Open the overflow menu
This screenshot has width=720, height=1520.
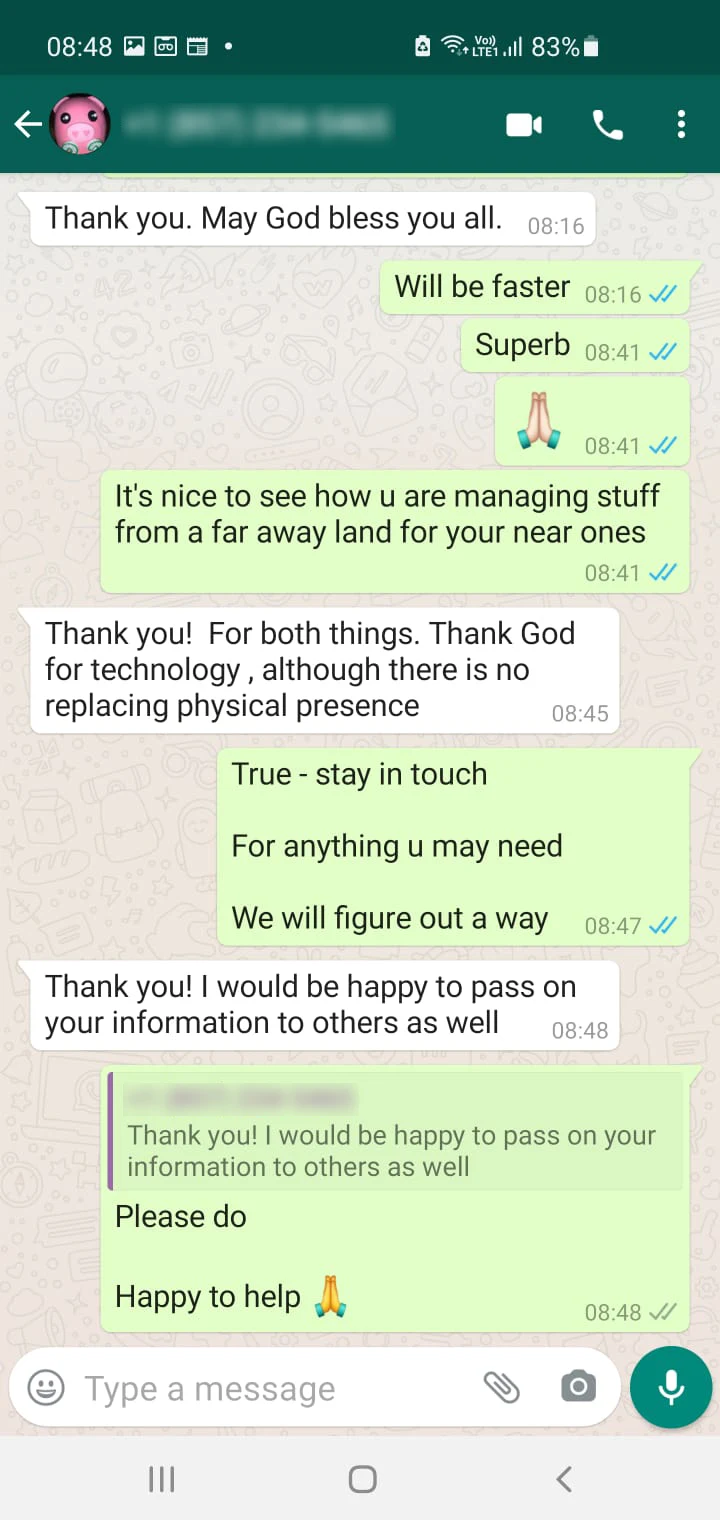[x=681, y=125]
